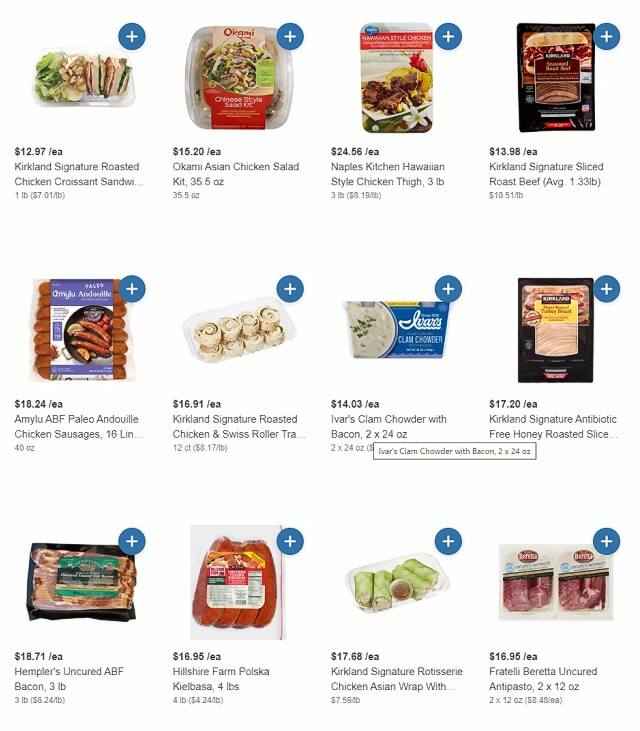Image resolution: width=640 pixels, height=731 pixels.
Task: Add Rotisserie Chicken Asian Wrap to cart
Action: [448, 542]
